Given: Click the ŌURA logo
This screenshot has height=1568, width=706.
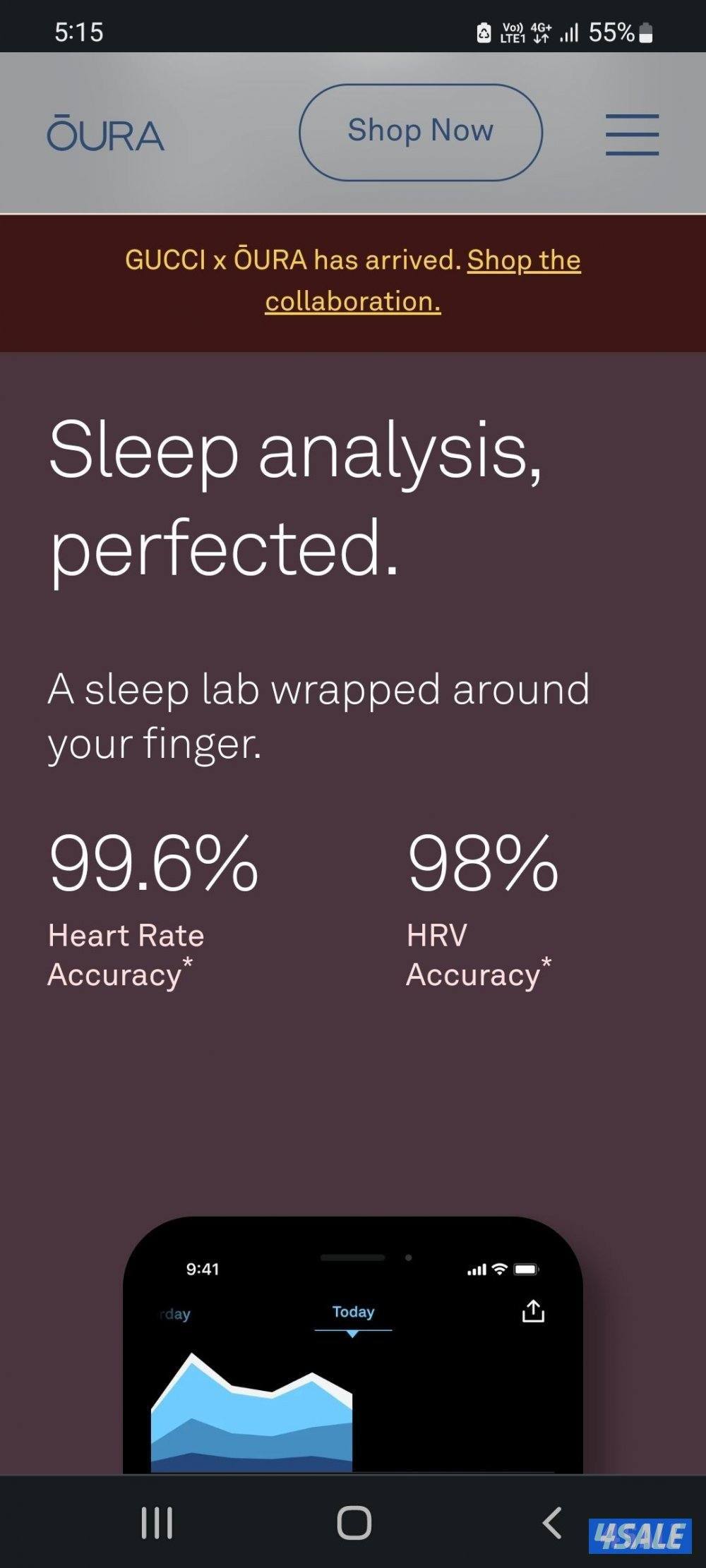Looking at the screenshot, I should coord(106,134).
